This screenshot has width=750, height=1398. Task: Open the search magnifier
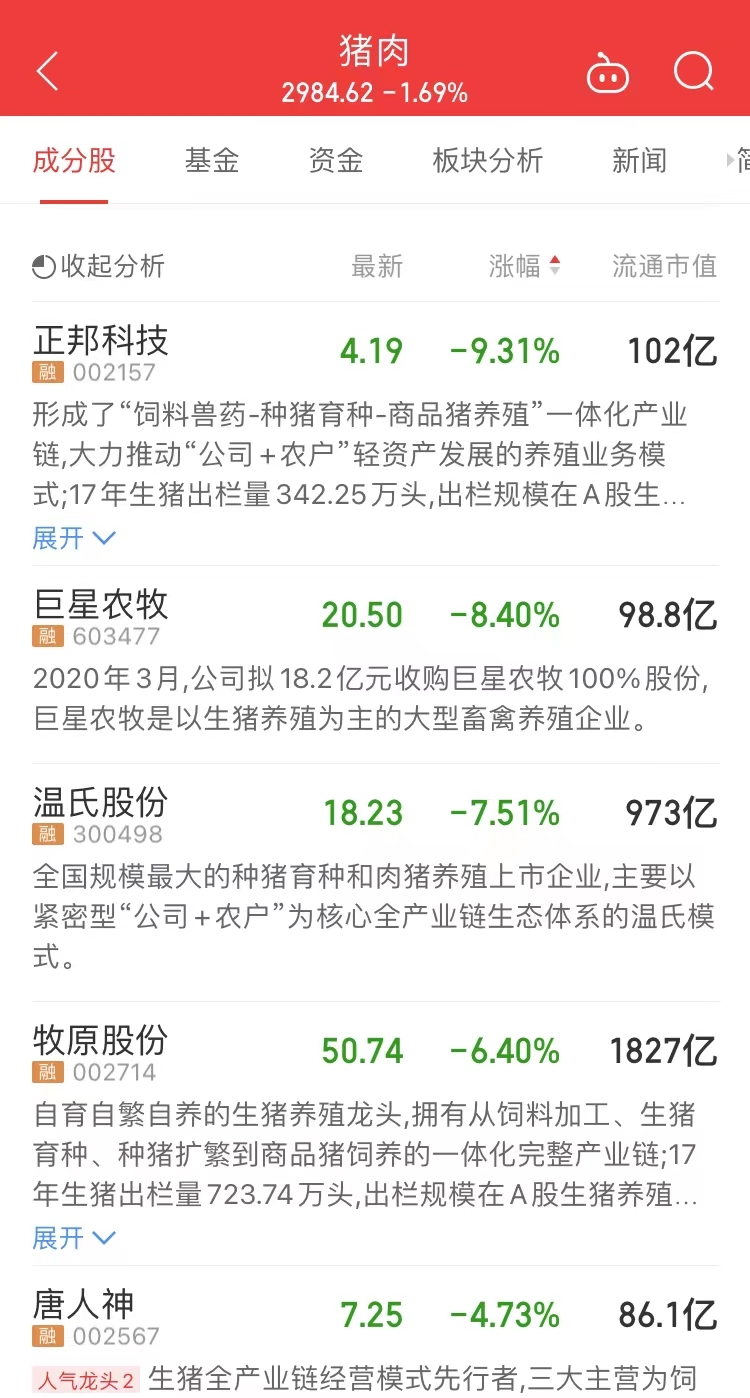point(693,72)
